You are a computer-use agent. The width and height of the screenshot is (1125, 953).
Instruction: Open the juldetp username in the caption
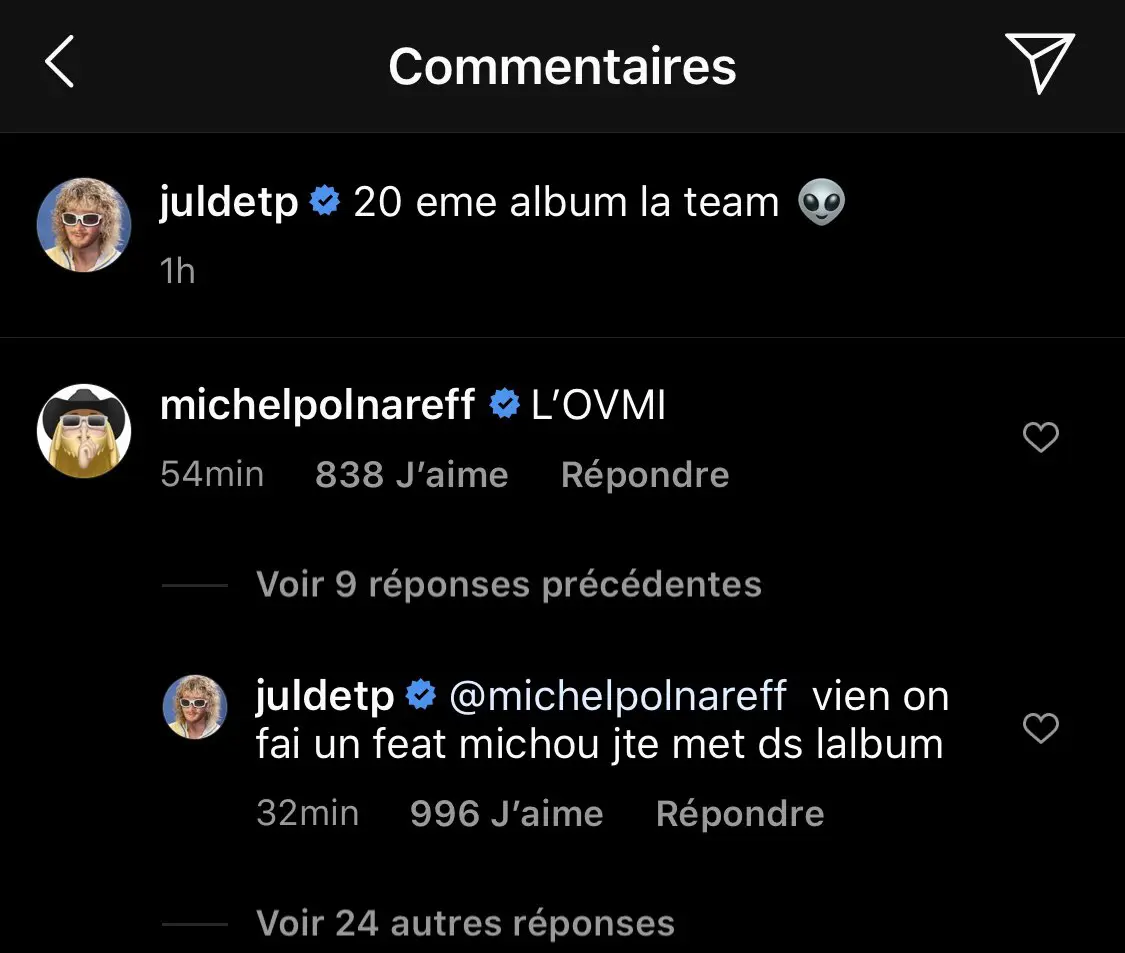coord(229,202)
